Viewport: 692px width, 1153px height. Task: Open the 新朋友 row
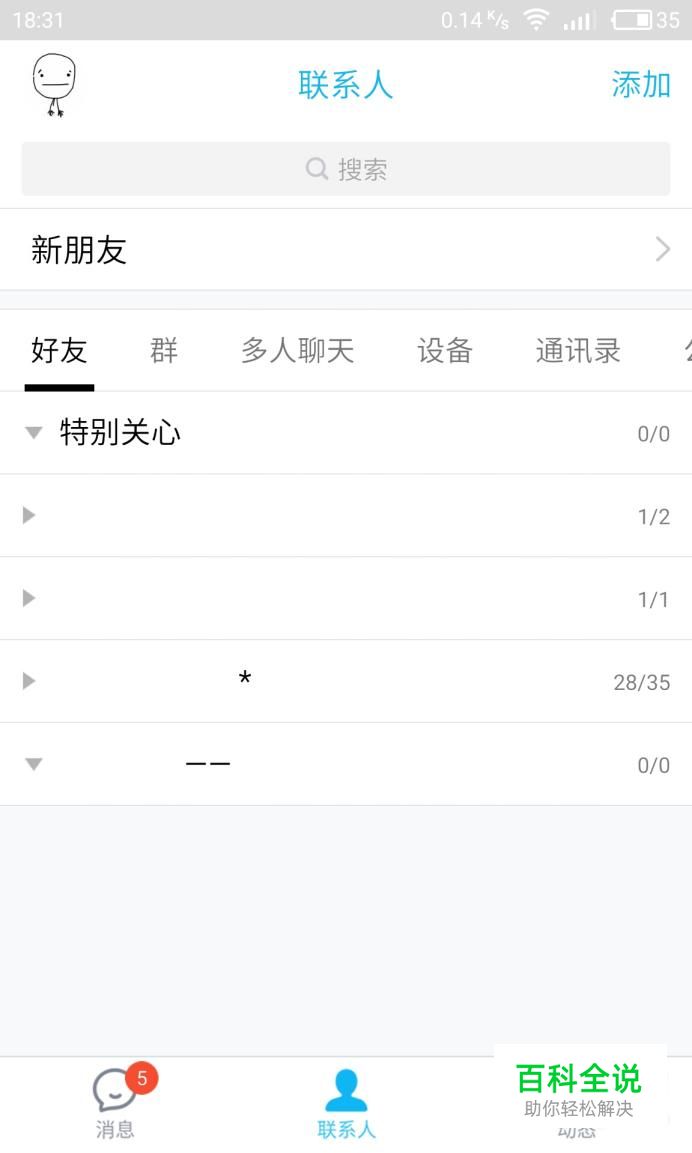346,250
